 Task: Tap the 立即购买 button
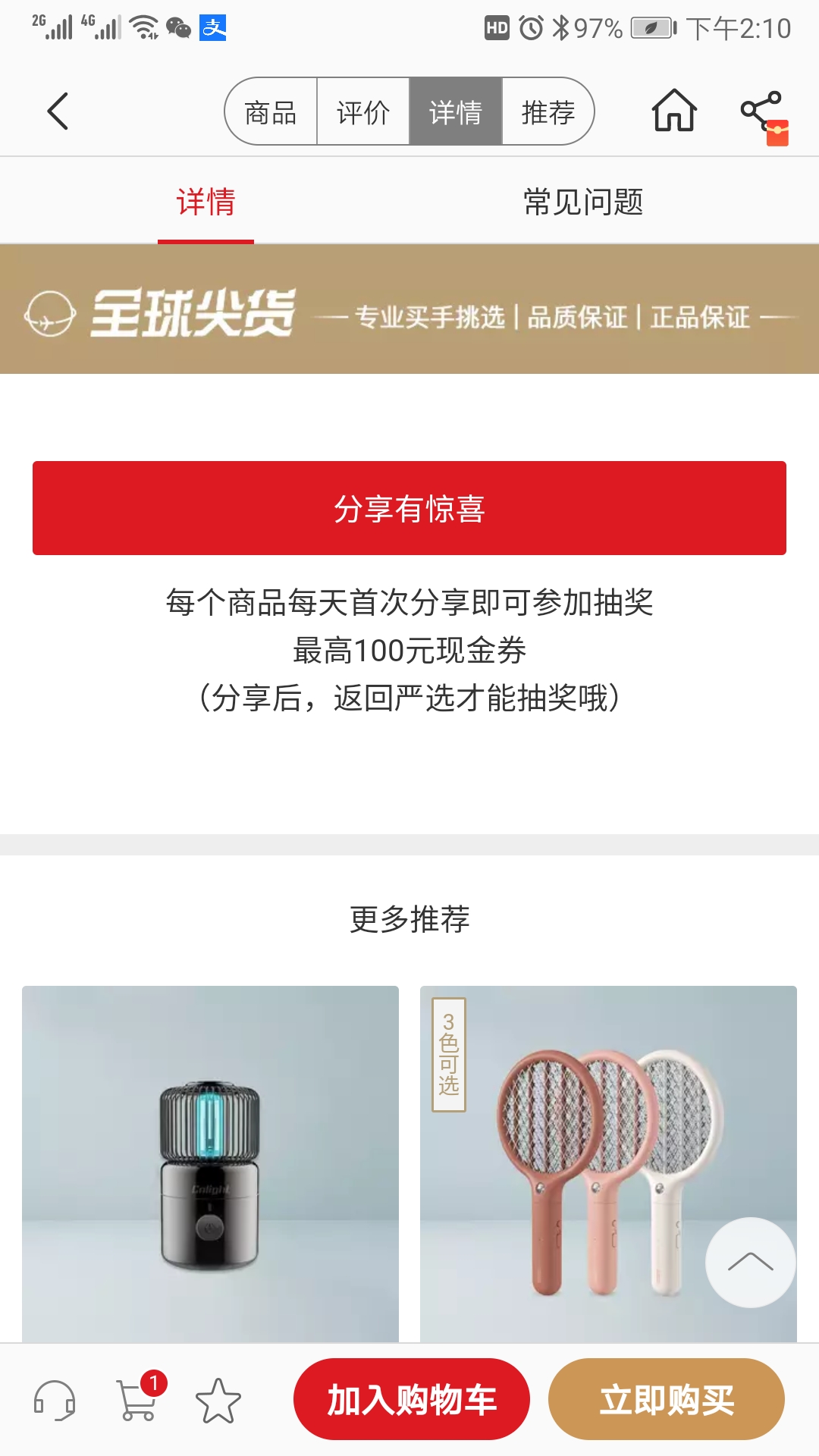(x=666, y=1399)
